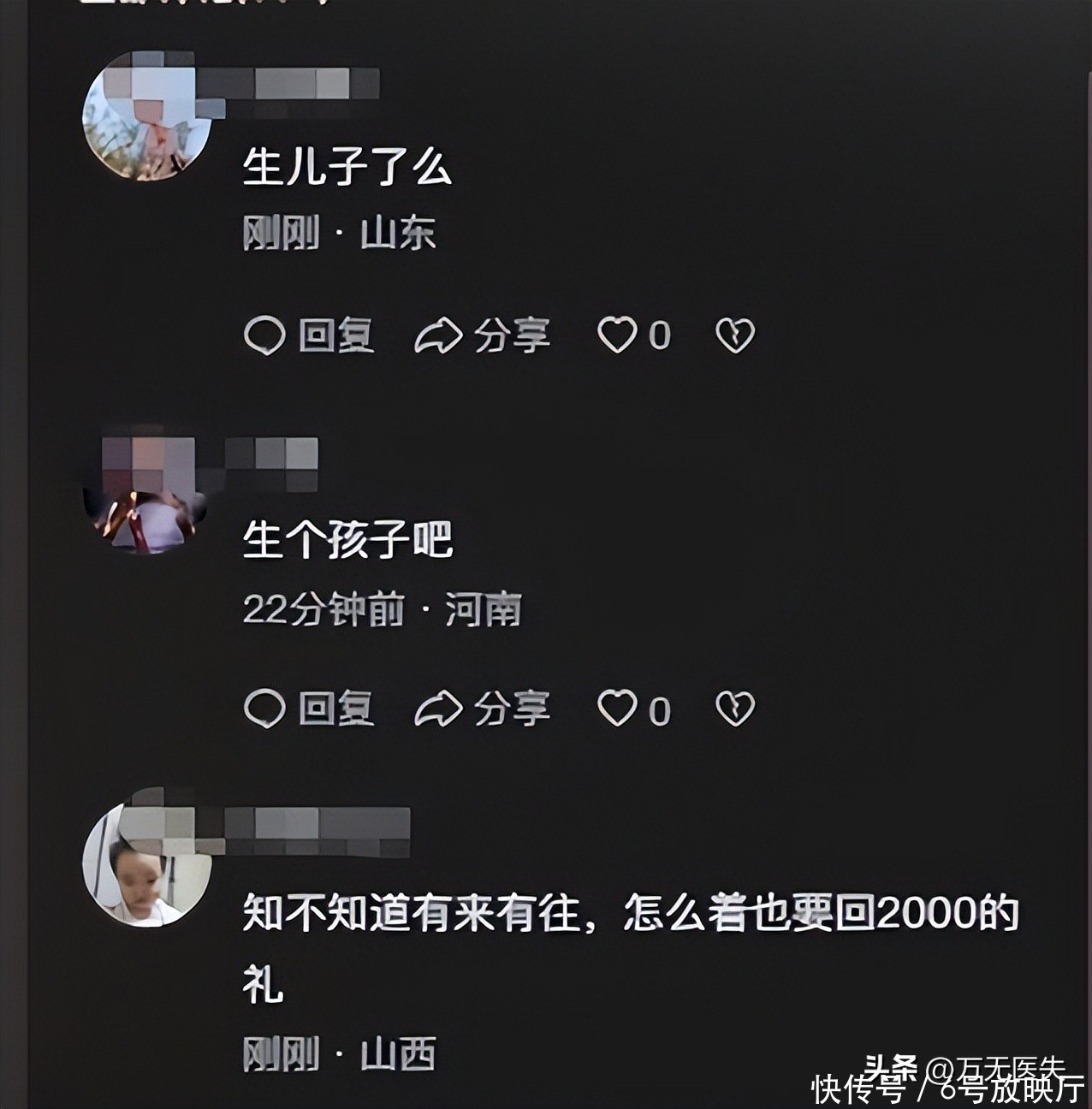Share the comment "生个孩子吧"
This screenshot has width=1092, height=1109.
tap(482, 709)
